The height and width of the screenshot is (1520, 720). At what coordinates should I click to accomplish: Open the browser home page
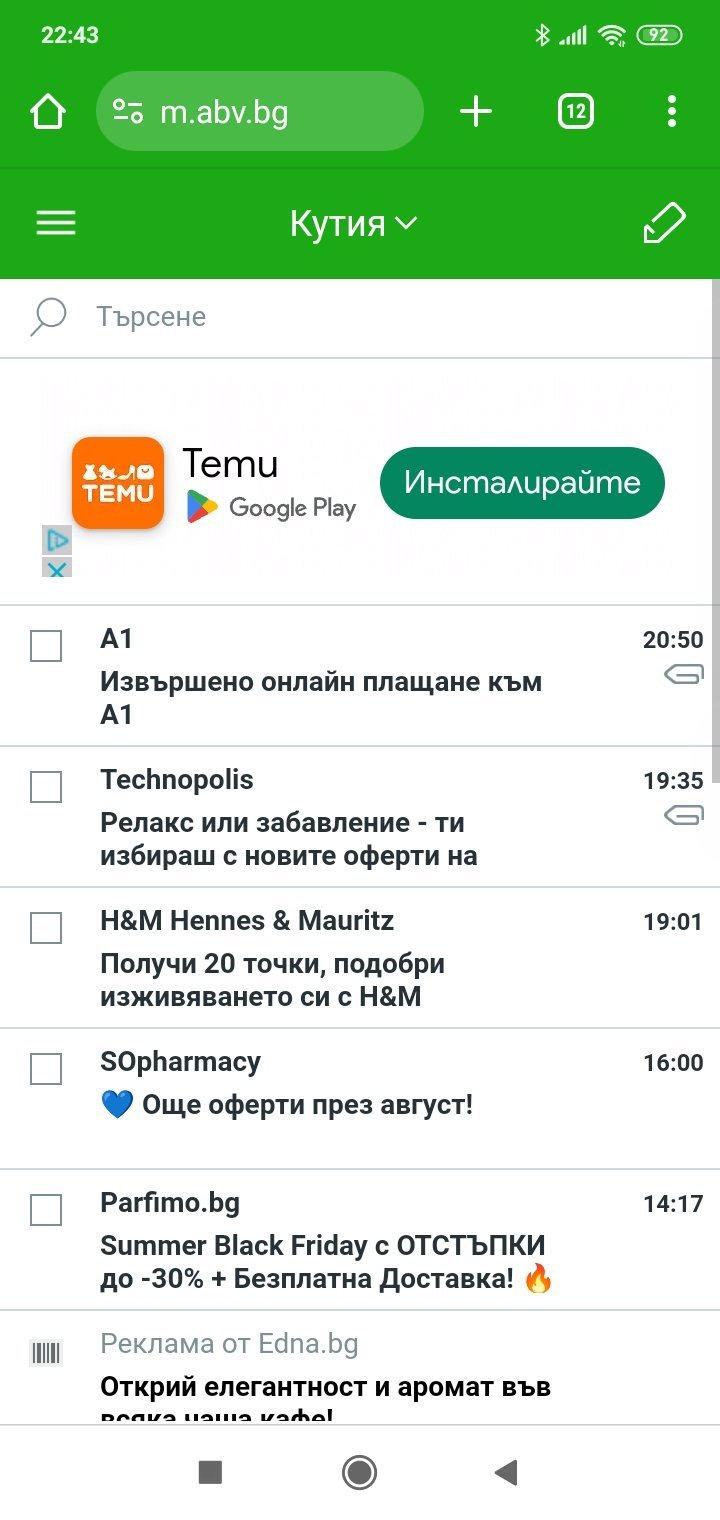(48, 112)
